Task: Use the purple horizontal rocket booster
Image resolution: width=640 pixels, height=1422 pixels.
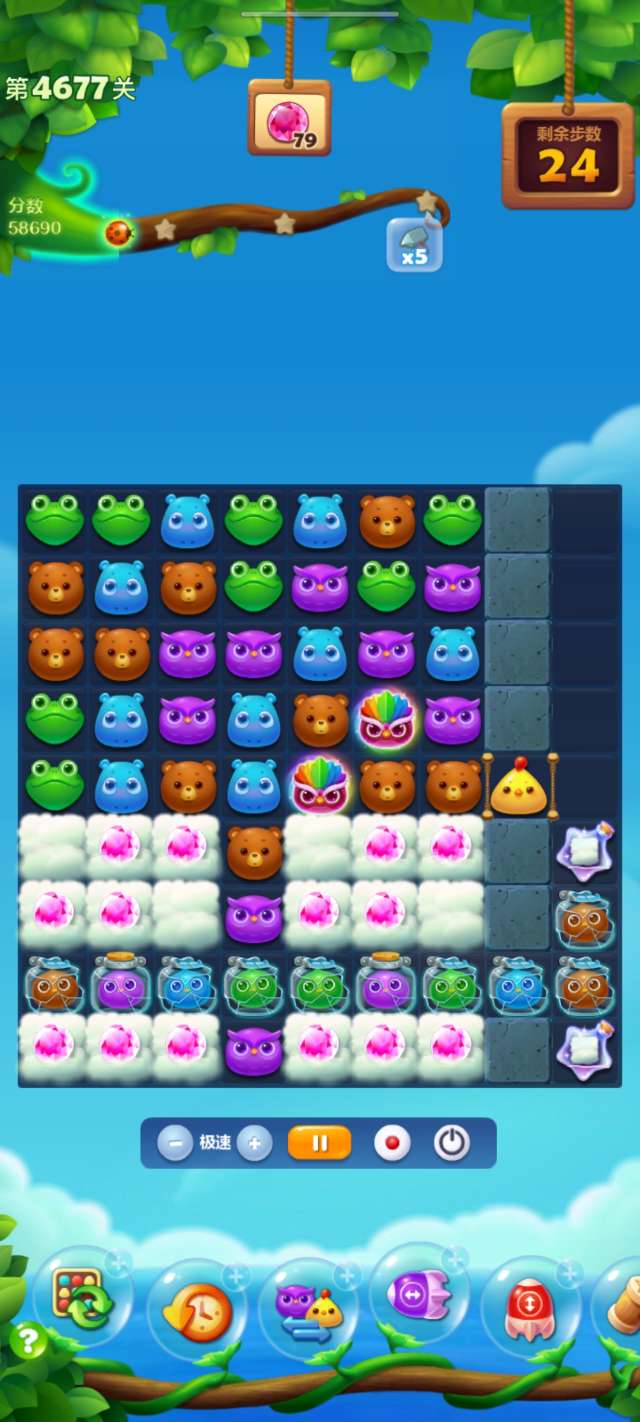Action: [x=418, y=1296]
